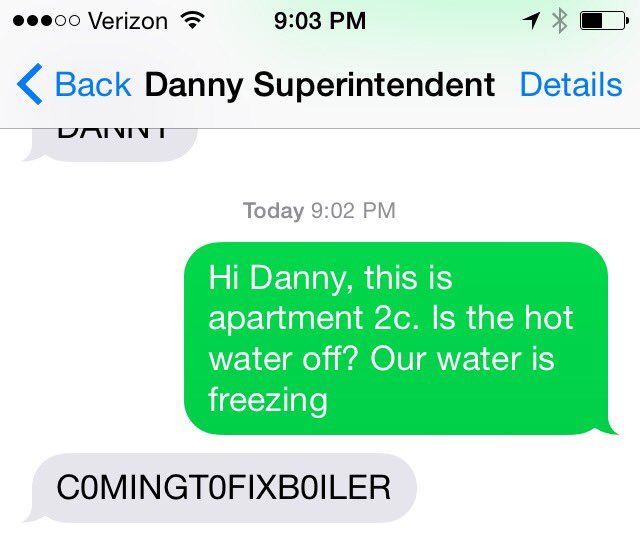Go back to the messages list
The height and width of the screenshot is (538, 640).
(74, 85)
